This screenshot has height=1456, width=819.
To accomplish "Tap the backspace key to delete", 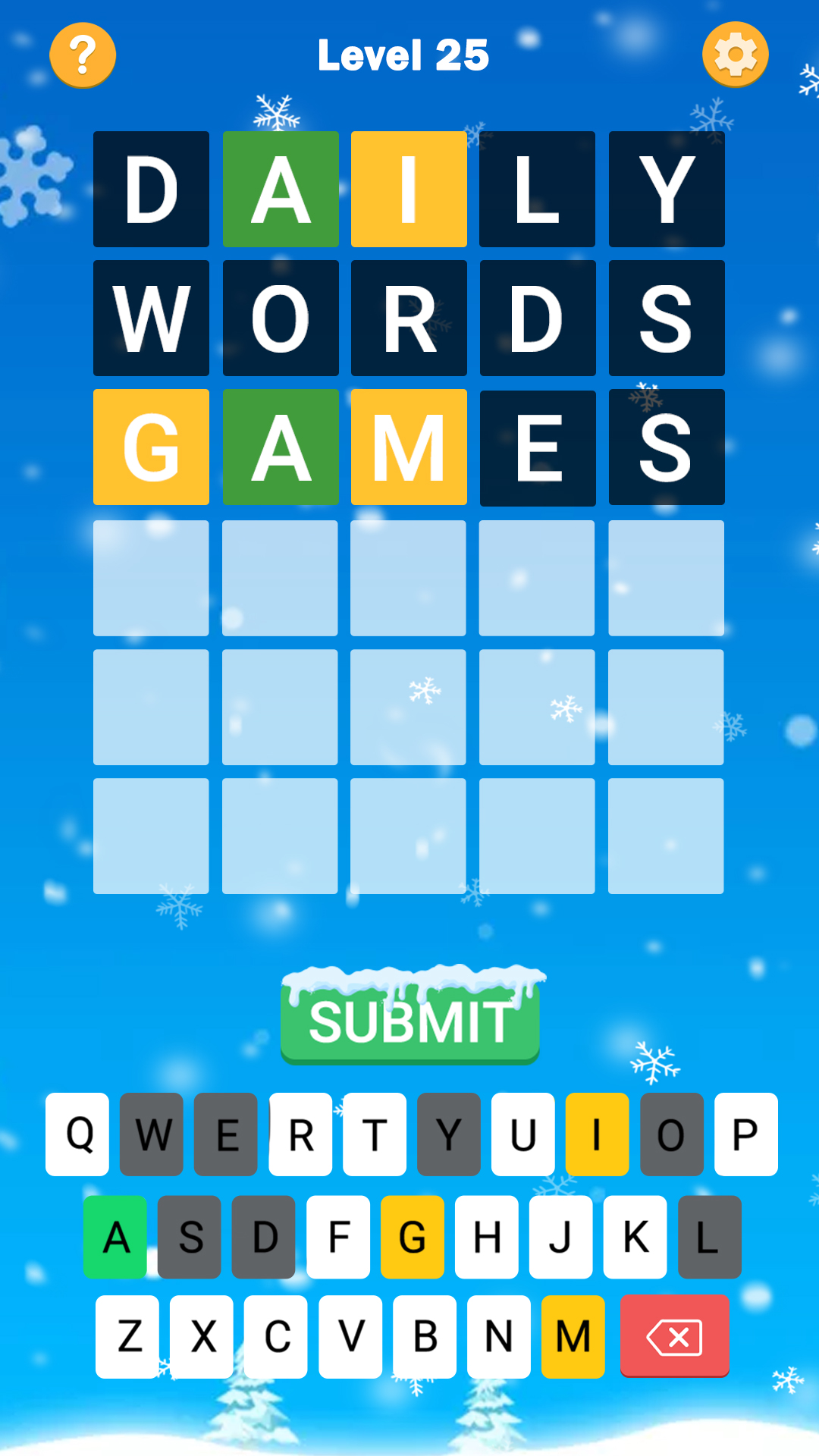I will click(x=675, y=1336).
